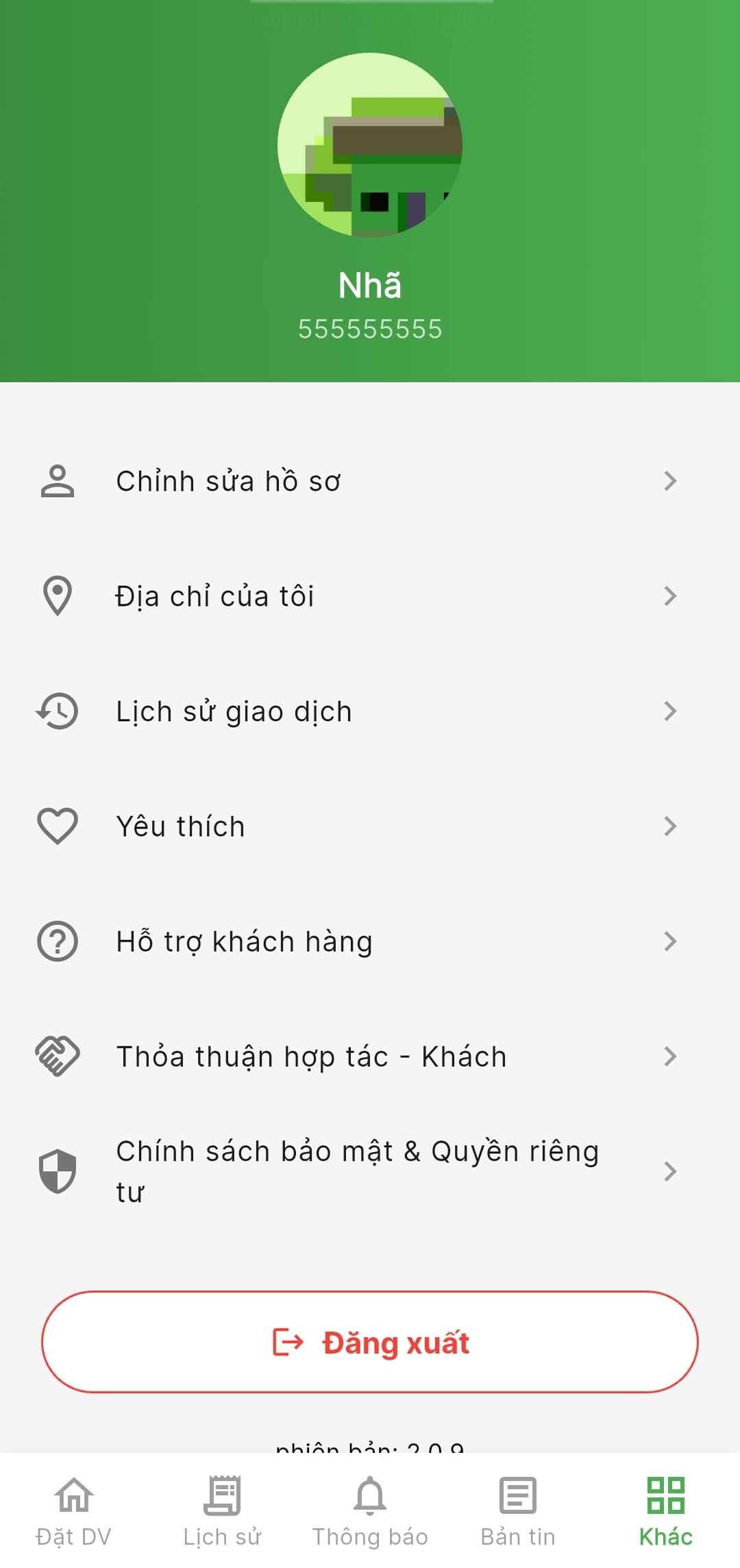View Lịch sử giao dịch
This screenshot has width=740, height=1568.
point(370,711)
